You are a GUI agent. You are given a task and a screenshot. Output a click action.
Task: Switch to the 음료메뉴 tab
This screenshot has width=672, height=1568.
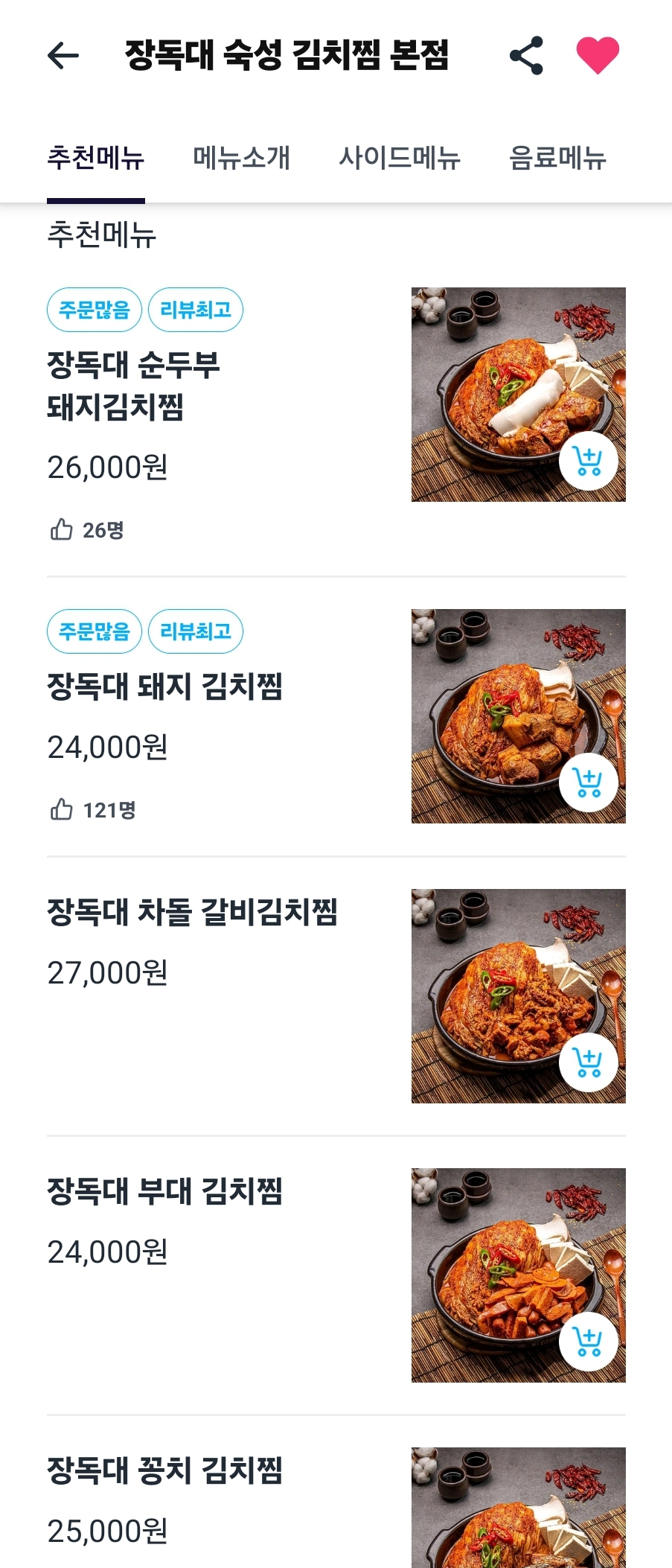557,158
